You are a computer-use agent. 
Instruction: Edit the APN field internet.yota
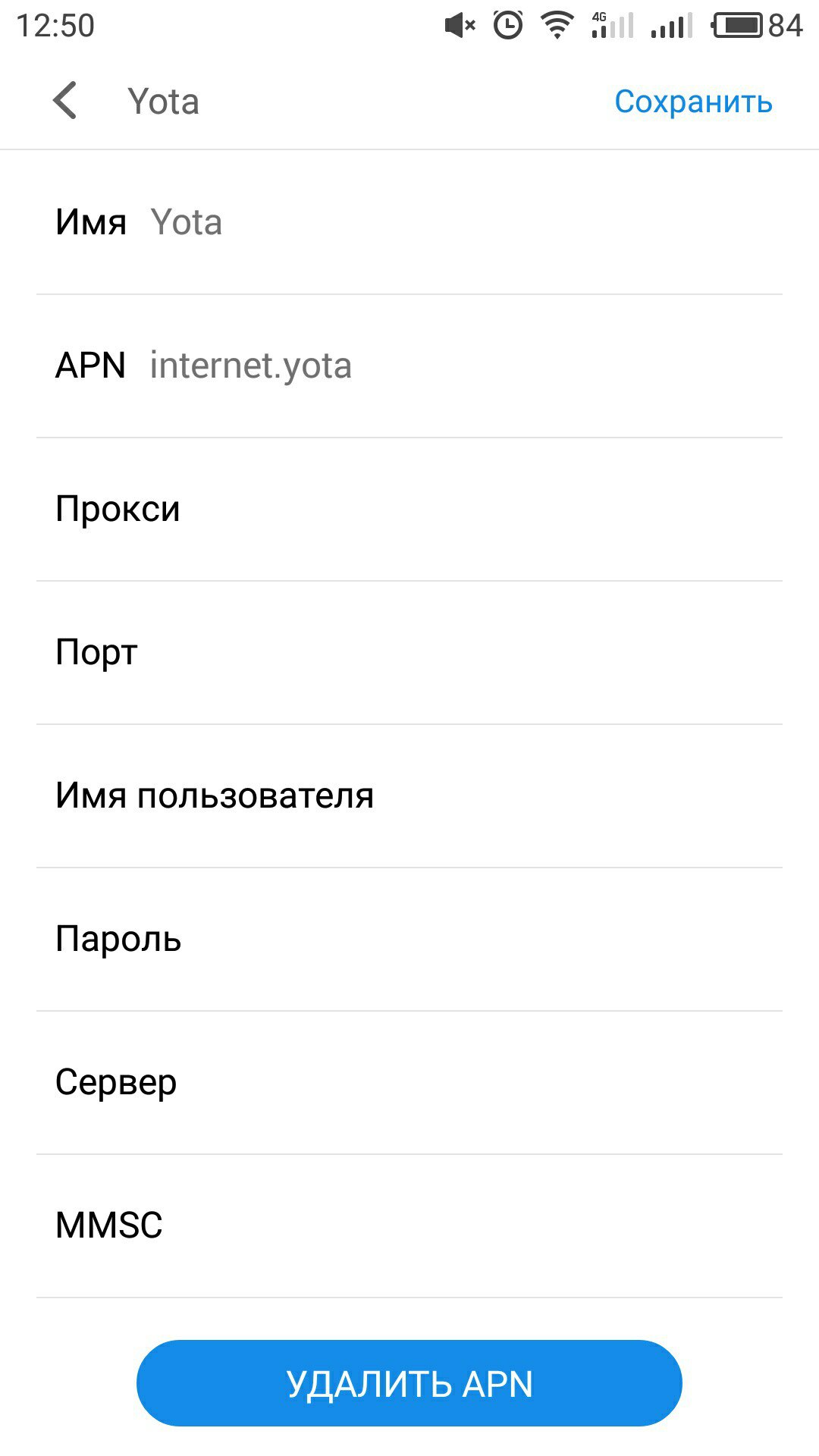pyautogui.click(x=409, y=366)
